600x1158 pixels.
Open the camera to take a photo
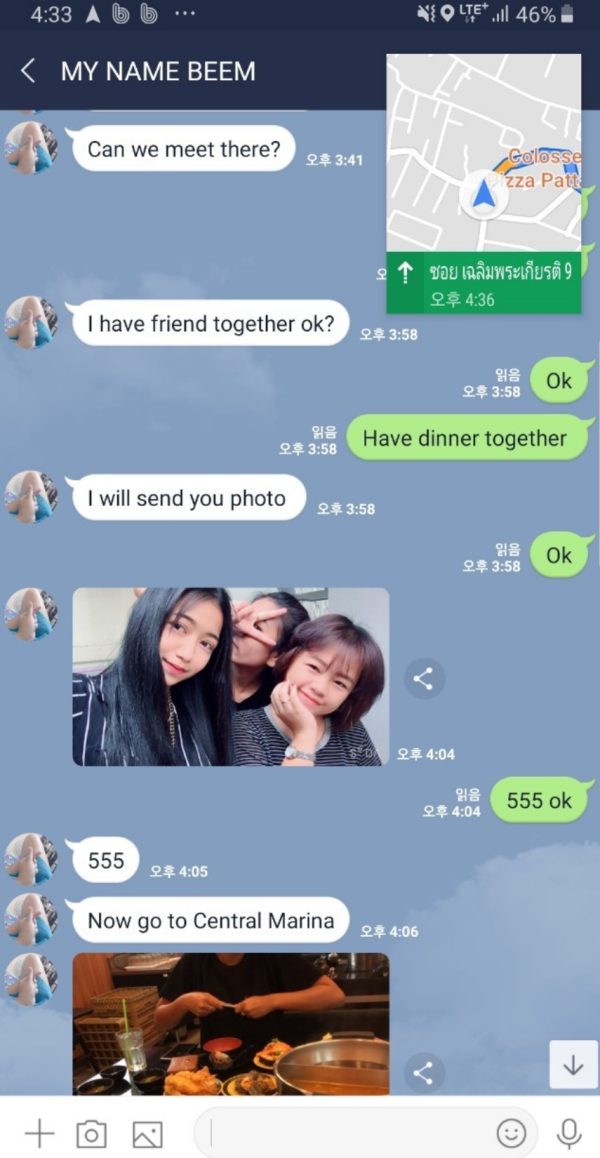tap(92, 1133)
